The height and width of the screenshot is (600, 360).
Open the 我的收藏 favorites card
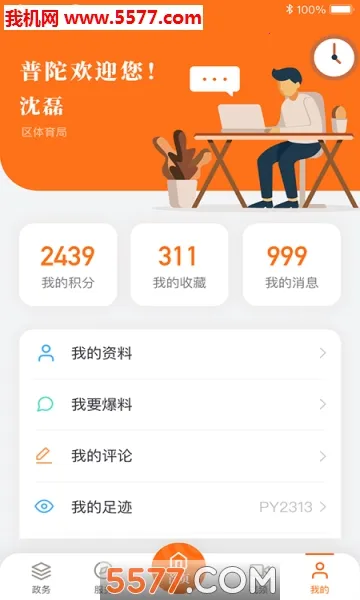(x=179, y=265)
